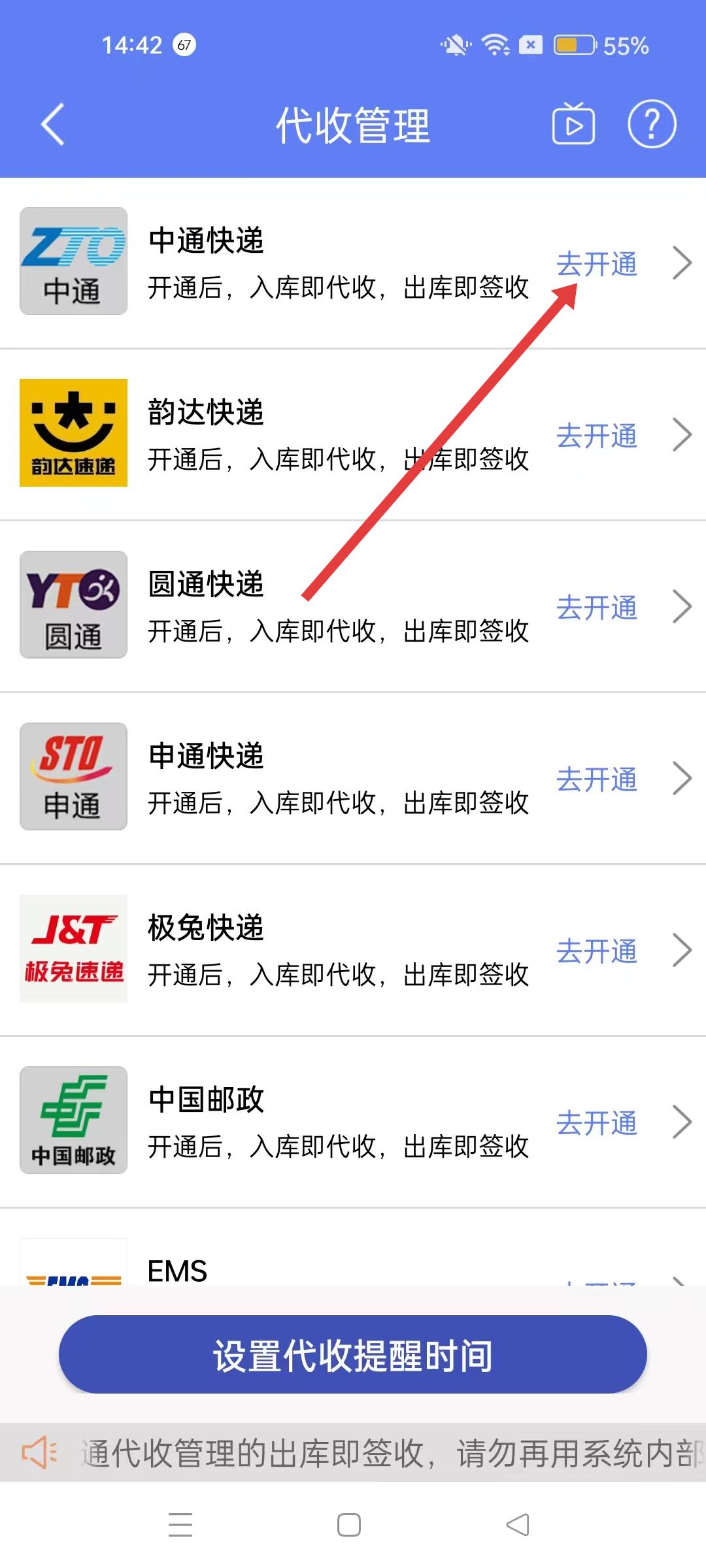Image resolution: width=706 pixels, height=1568 pixels.
Task: Open 圆通快递 row to activate
Action: pyautogui.click(x=597, y=608)
